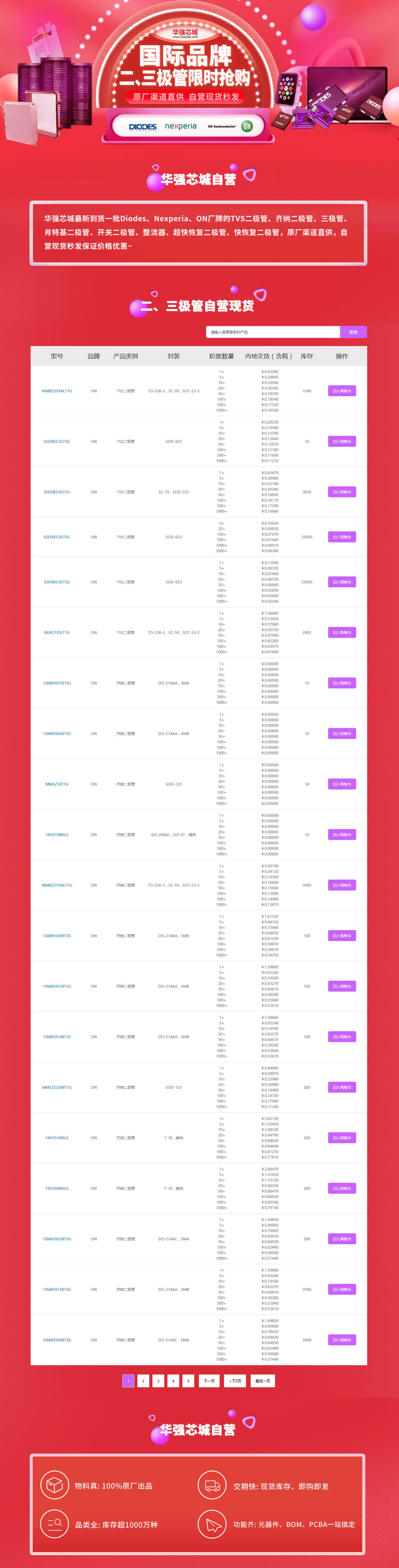
Task: Add ESD9B3.3ST5G to the cart
Action: click(x=342, y=441)
